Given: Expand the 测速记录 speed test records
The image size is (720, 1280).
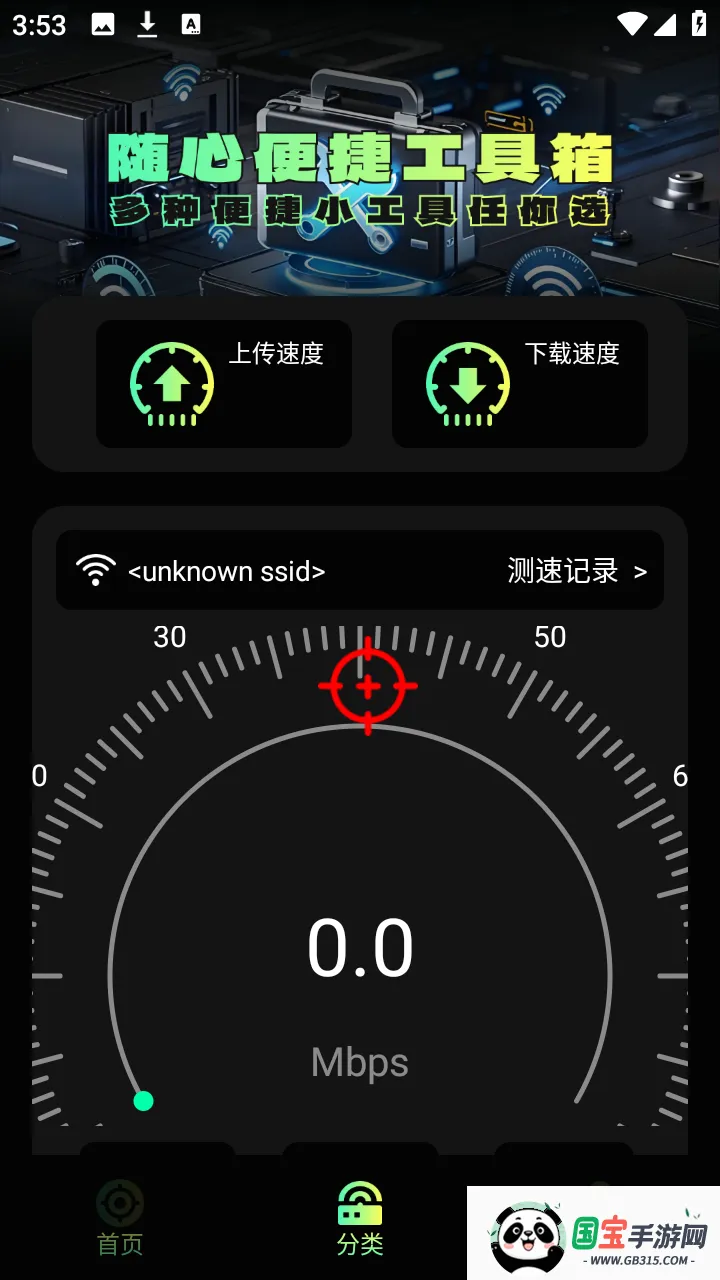Looking at the screenshot, I should pos(560,571).
